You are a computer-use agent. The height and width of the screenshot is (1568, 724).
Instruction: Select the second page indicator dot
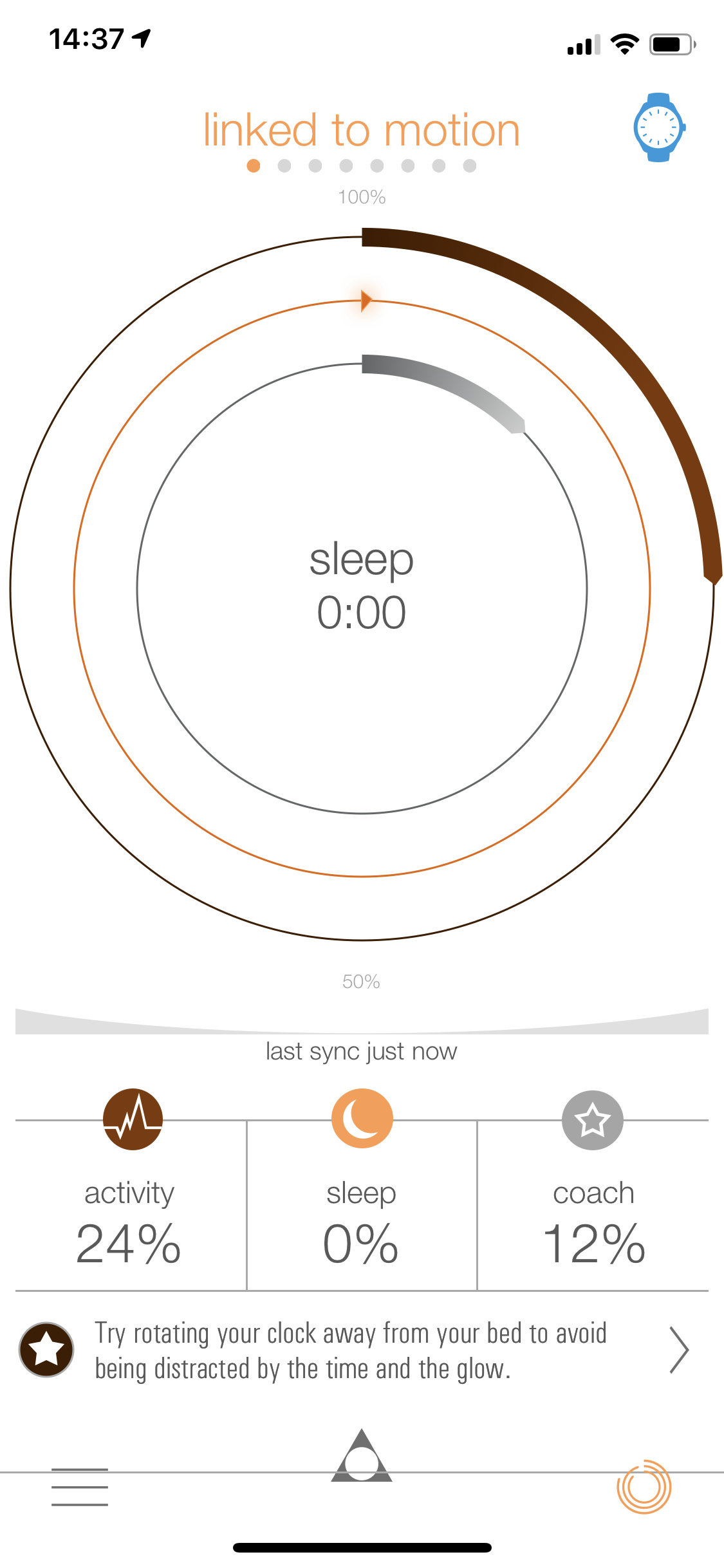pos(284,166)
